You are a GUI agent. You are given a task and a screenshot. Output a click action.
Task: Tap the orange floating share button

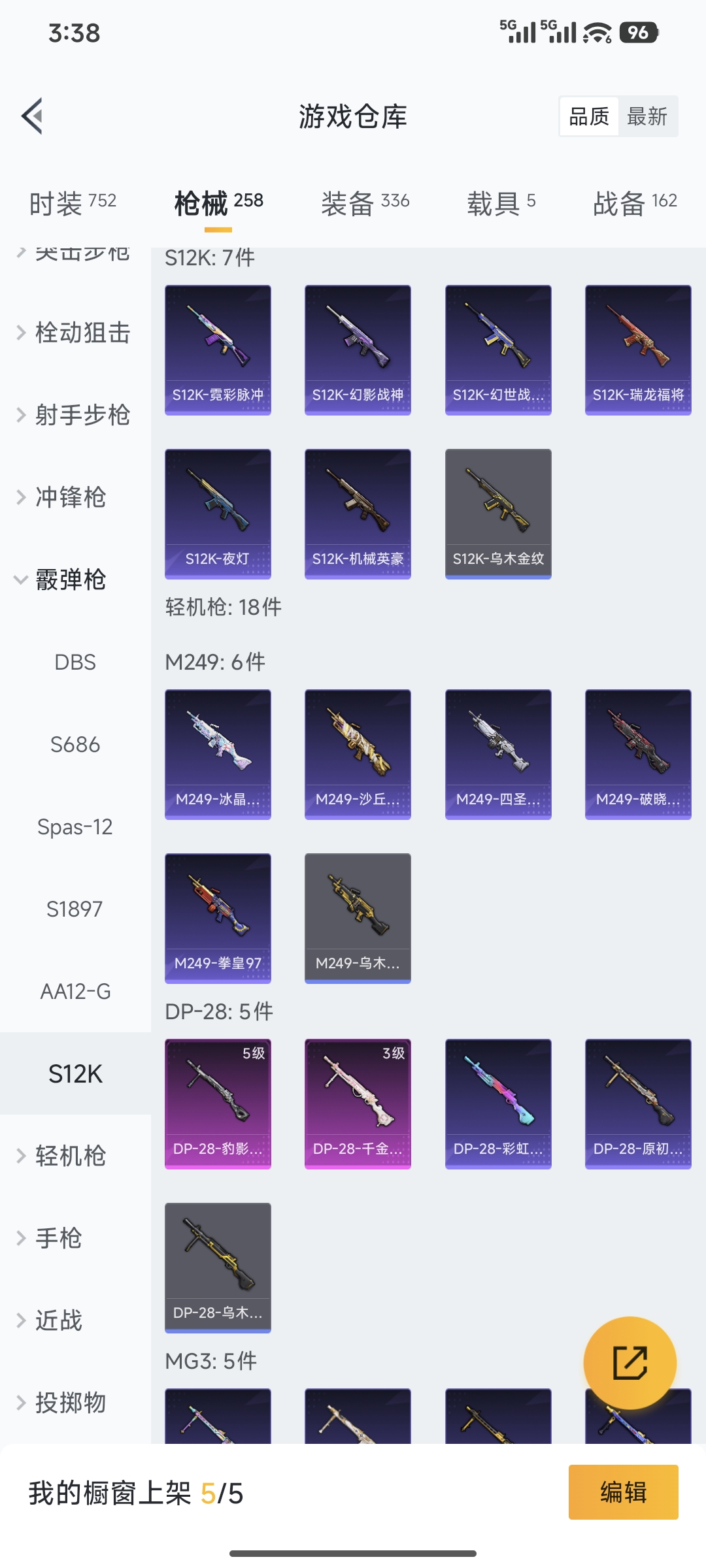(x=630, y=1363)
